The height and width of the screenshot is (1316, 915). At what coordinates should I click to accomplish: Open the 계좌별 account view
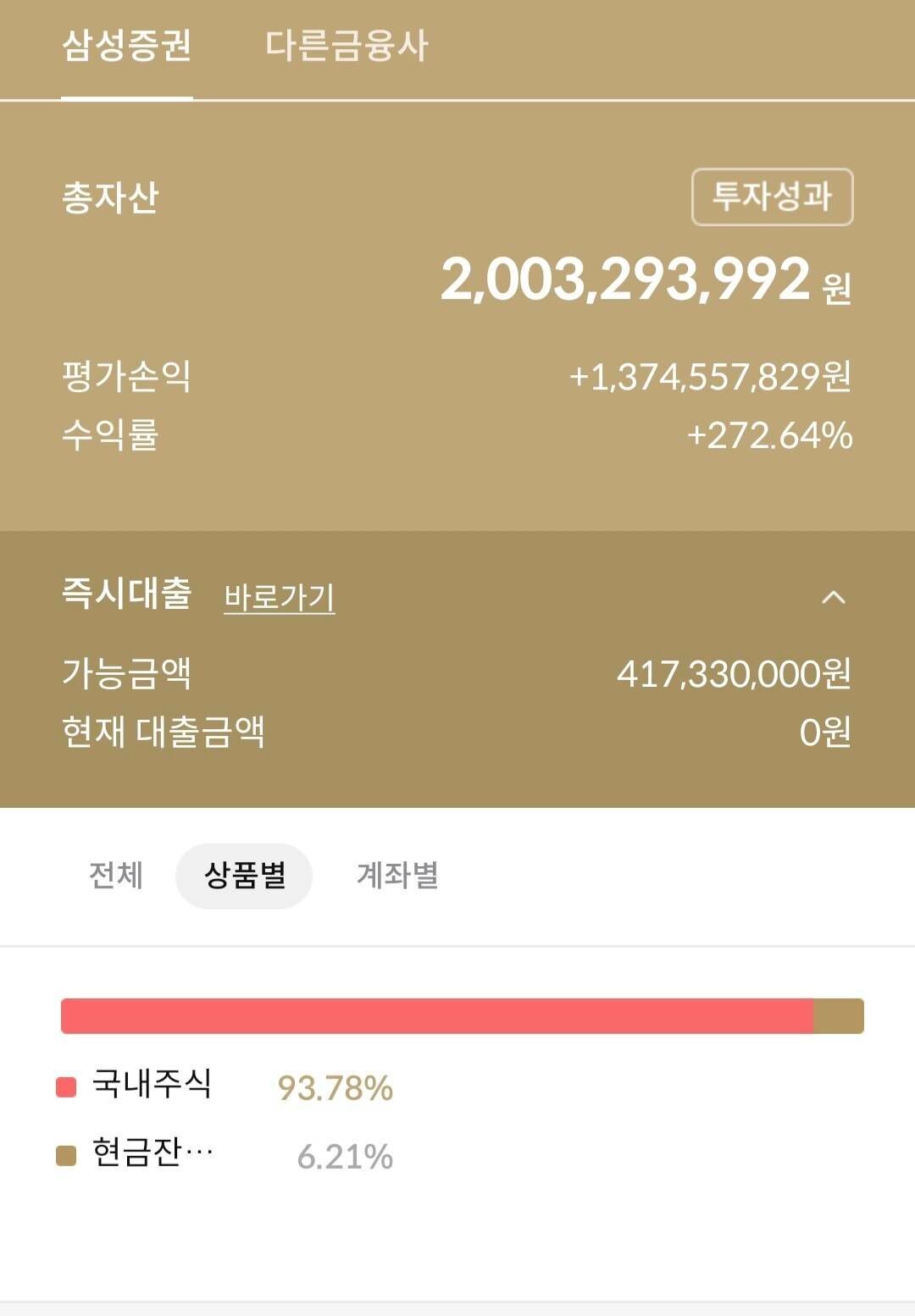[x=396, y=877]
